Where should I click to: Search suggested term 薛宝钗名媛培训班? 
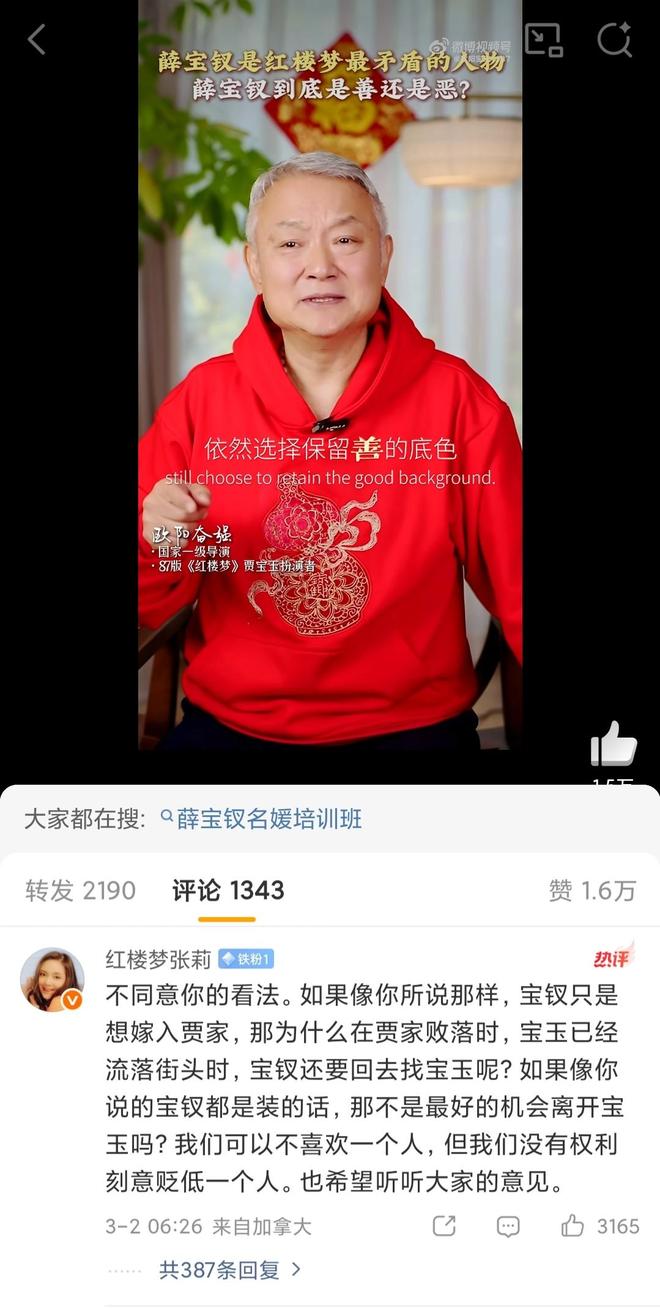(269, 819)
